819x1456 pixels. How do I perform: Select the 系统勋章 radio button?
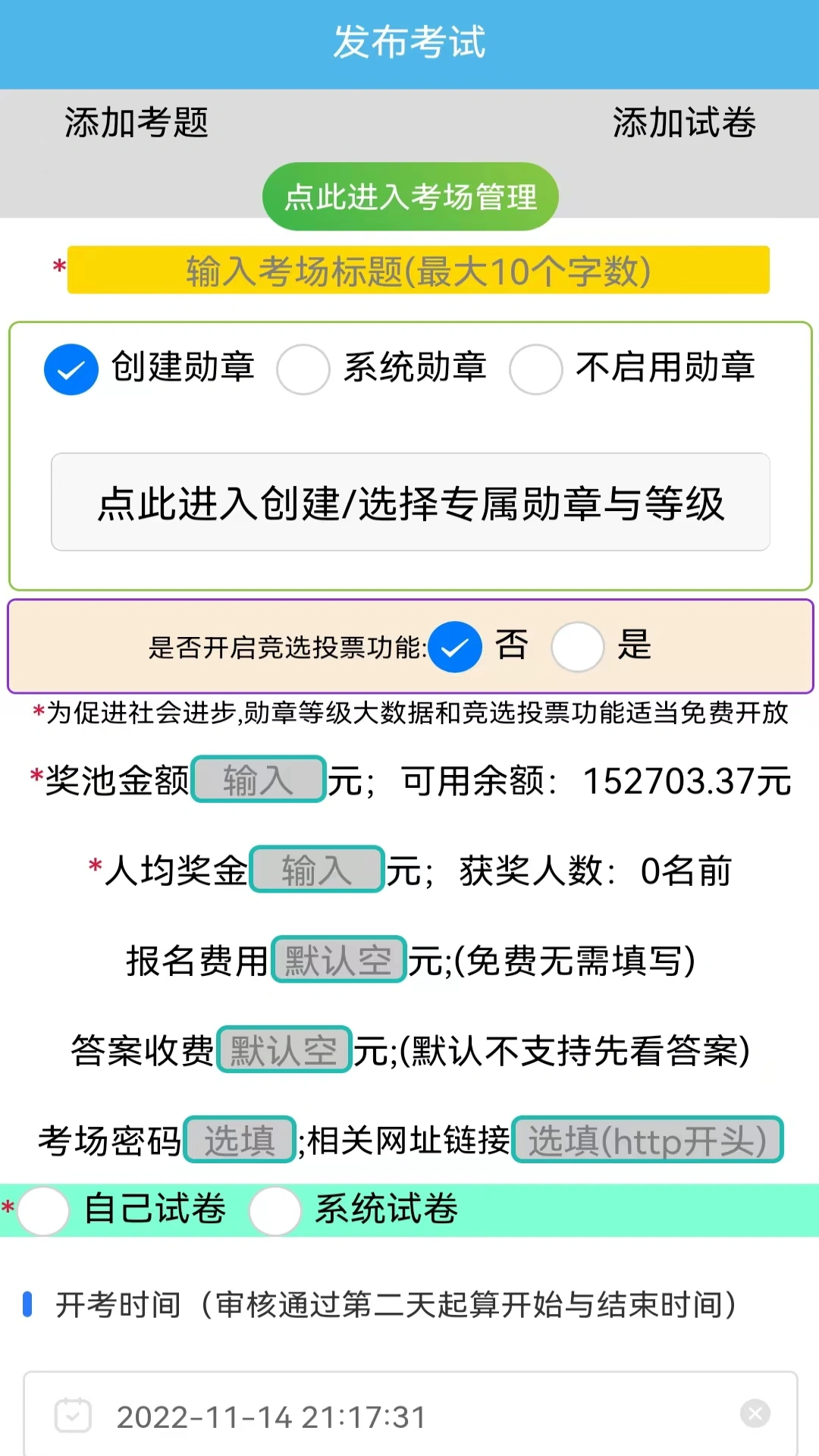coord(303,369)
